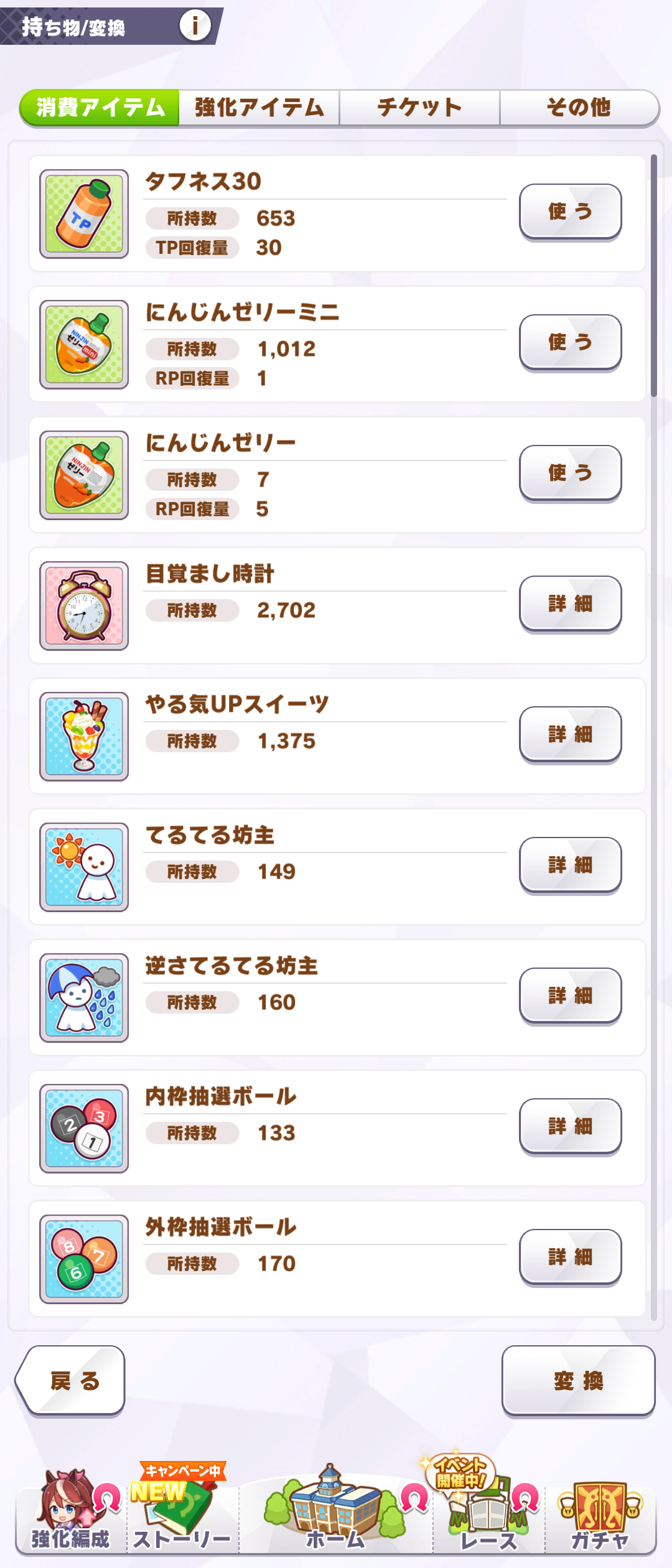Tap 使う for にんじんゼリー
The height and width of the screenshot is (1568, 672).
click(x=570, y=473)
